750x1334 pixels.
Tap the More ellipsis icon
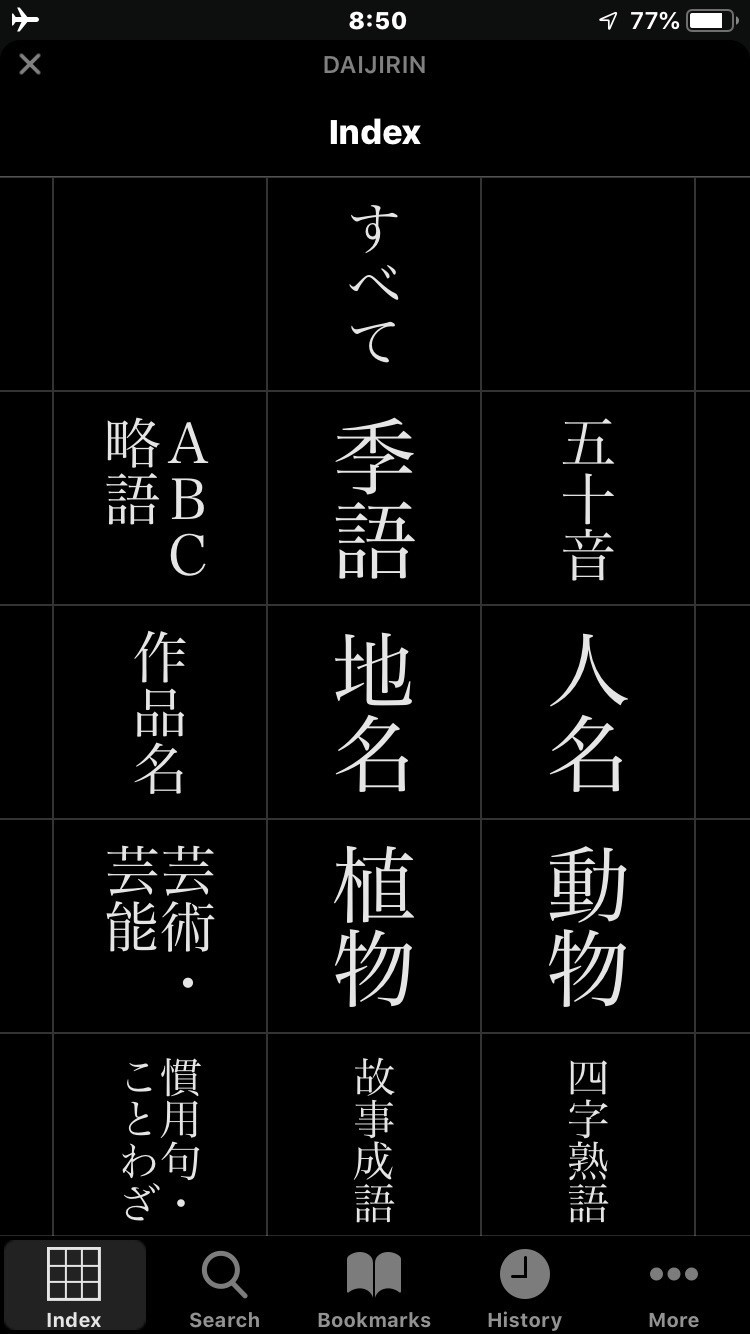[x=673, y=1274]
